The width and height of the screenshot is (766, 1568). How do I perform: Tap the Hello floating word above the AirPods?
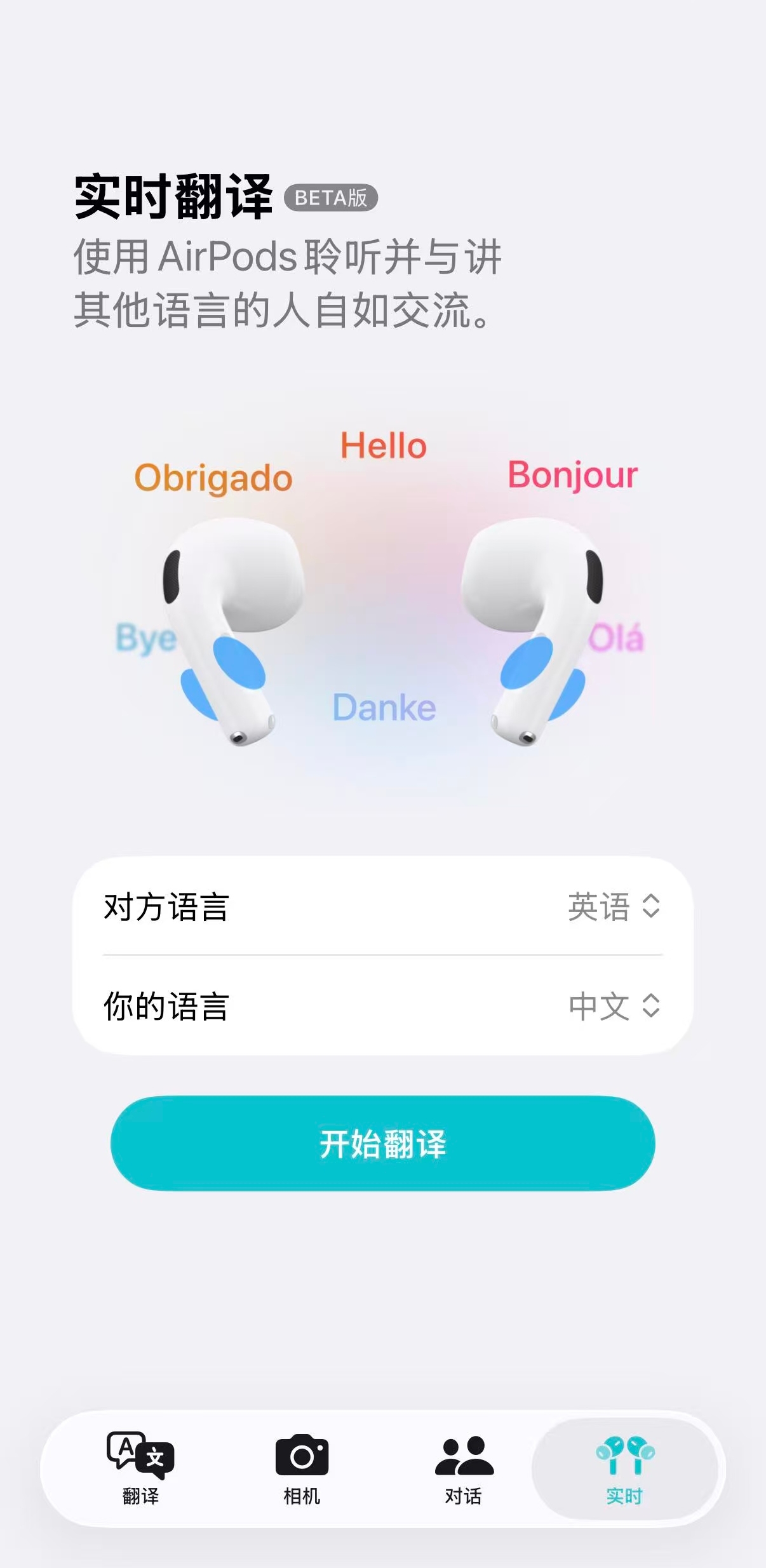click(383, 446)
